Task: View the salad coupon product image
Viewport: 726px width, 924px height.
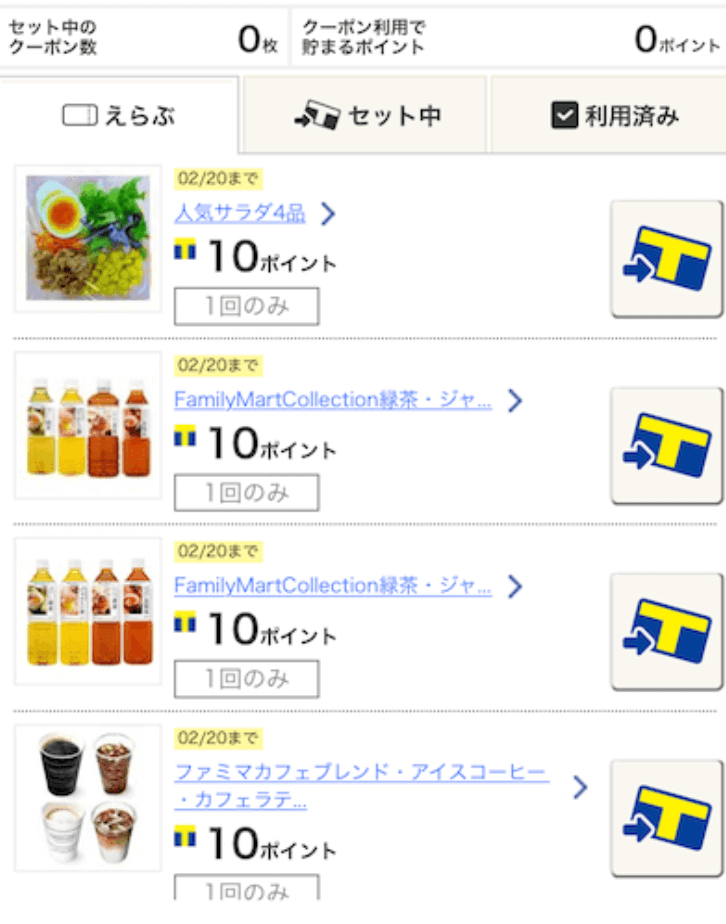Action: pyautogui.click(x=88, y=238)
